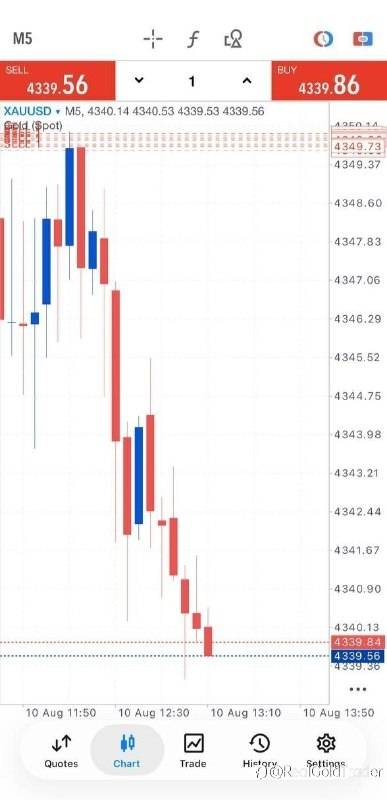387x800 pixels.
Task: Buy at 4339.86
Action: coord(329,81)
